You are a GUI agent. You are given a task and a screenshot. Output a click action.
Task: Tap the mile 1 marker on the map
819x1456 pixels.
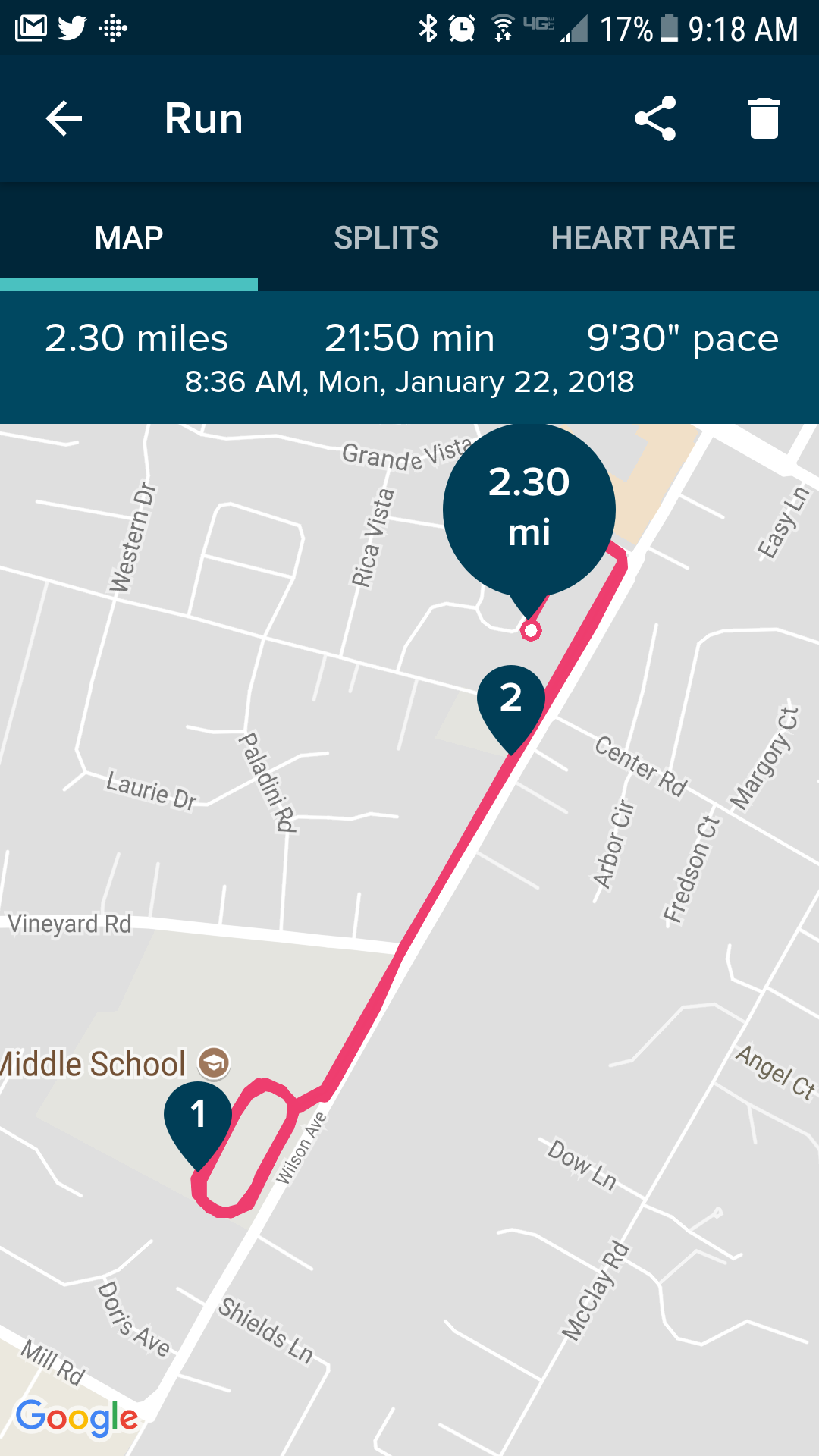pos(198,1118)
